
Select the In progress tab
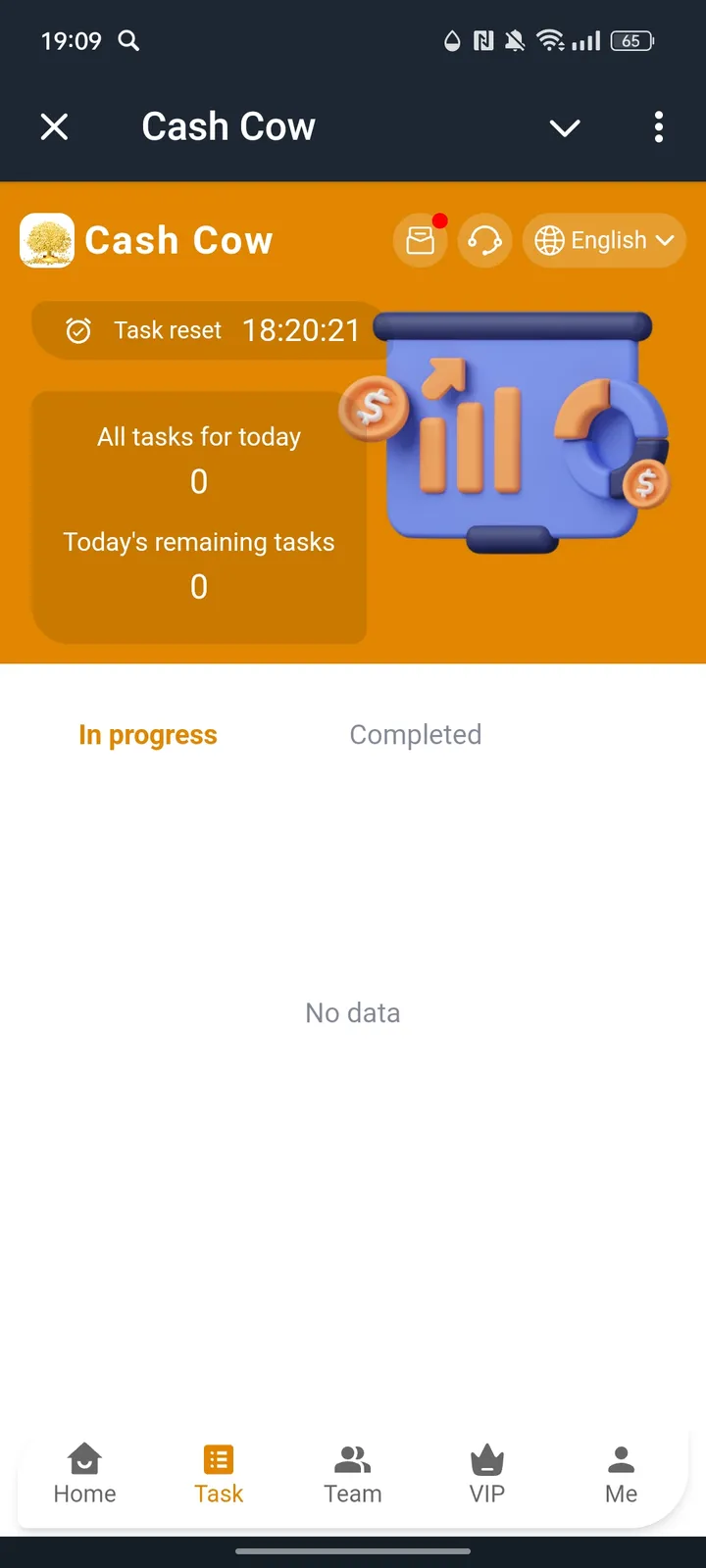148,735
